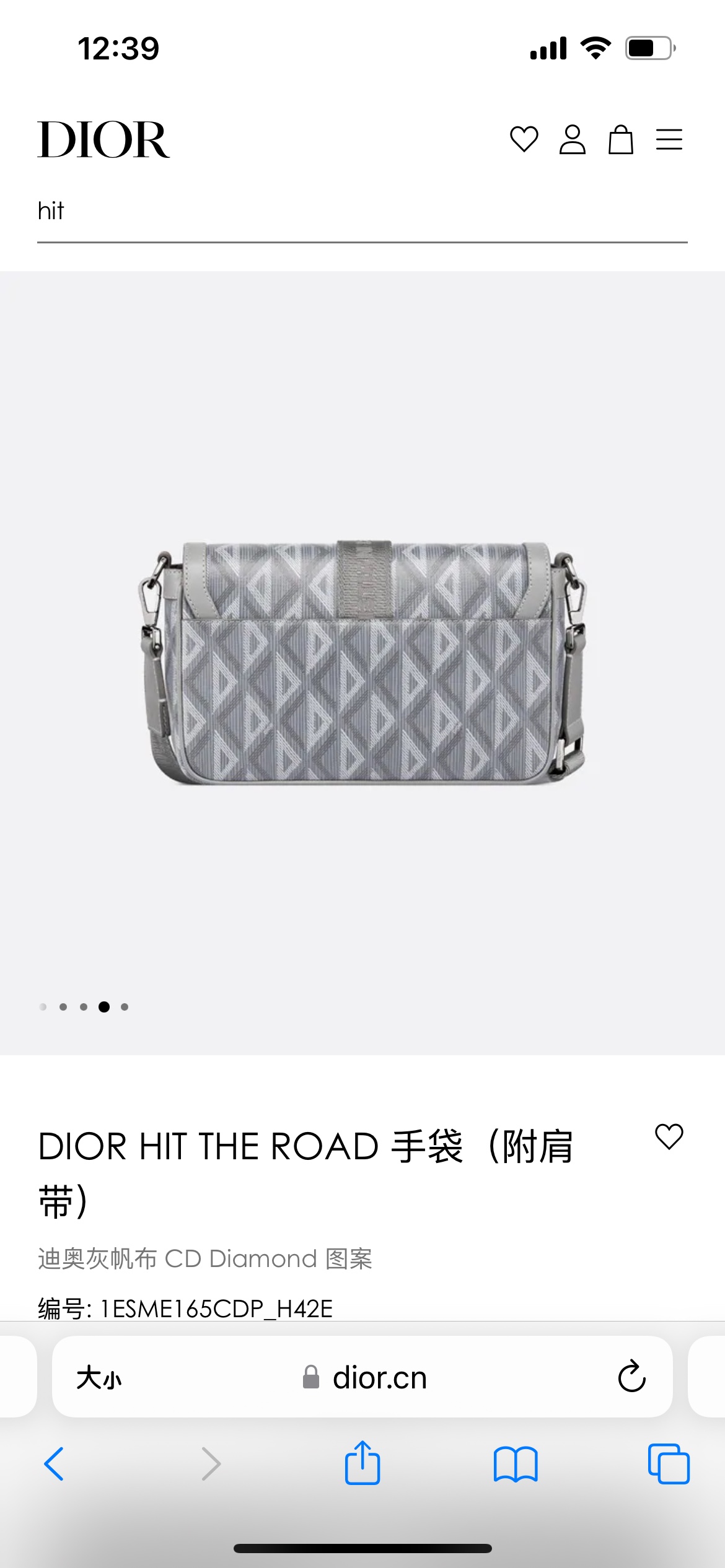This screenshot has height=1568, width=725.
Task: Open Safari bookmarks
Action: coord(516,1464)
